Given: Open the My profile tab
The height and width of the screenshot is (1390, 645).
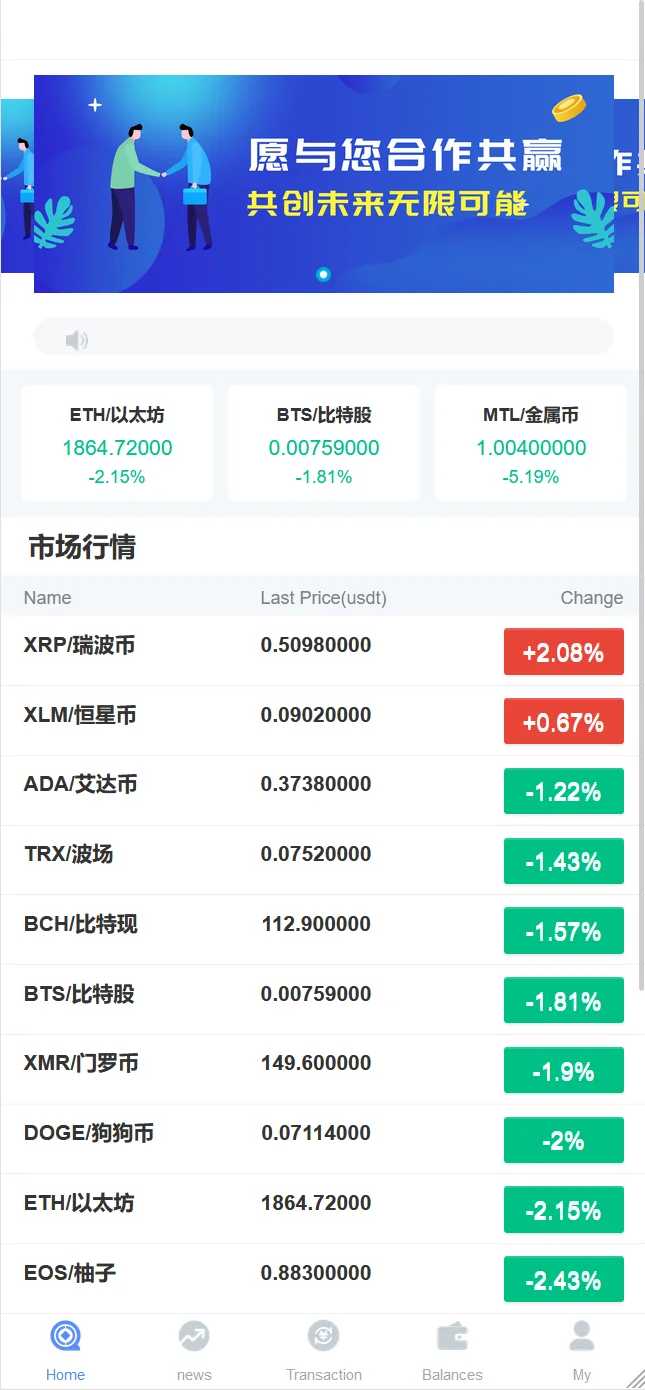Looking at the screenshot, I should click(581, 1350).
